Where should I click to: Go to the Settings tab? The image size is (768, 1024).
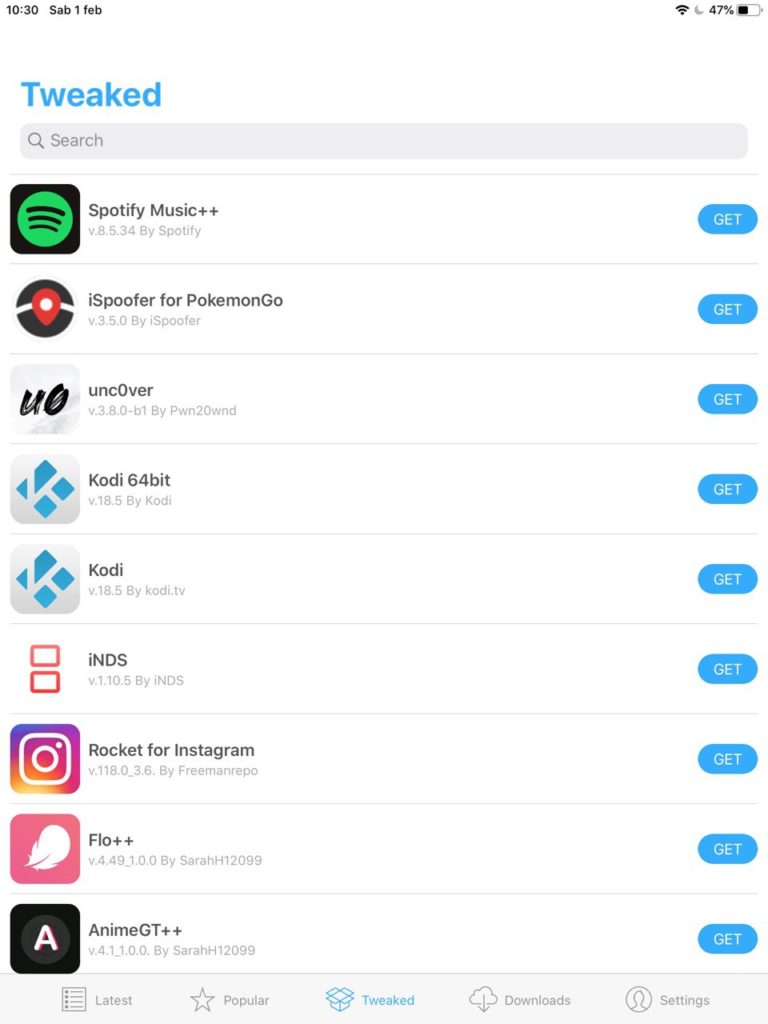point(667,1000)
